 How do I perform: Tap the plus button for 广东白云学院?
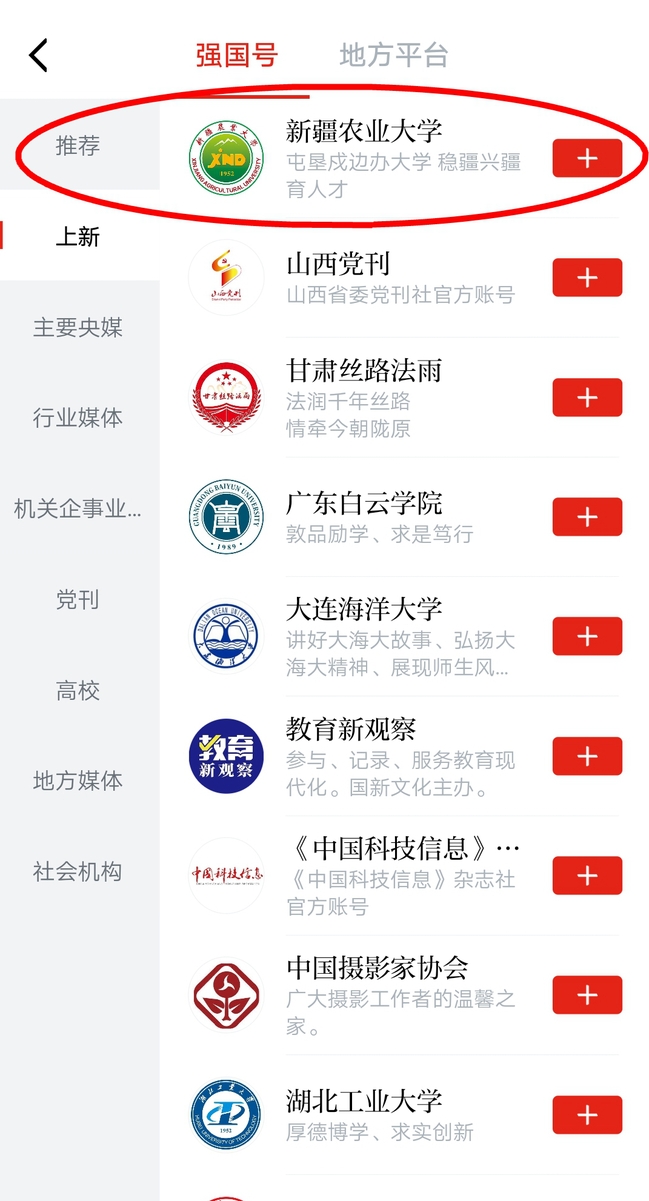[x=587, y=517]
